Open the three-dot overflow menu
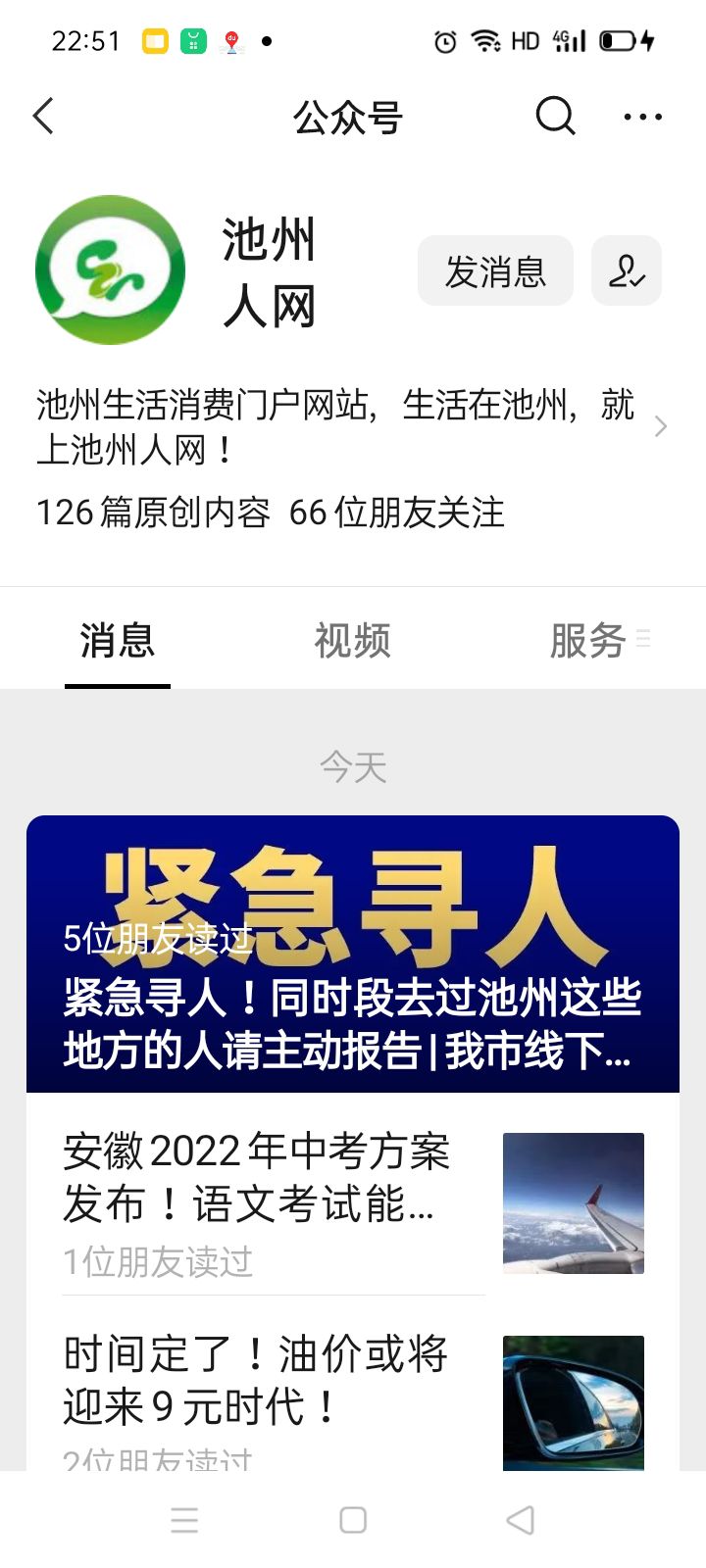Screen dimensions: 706x1568 click(x=642, y=117)
